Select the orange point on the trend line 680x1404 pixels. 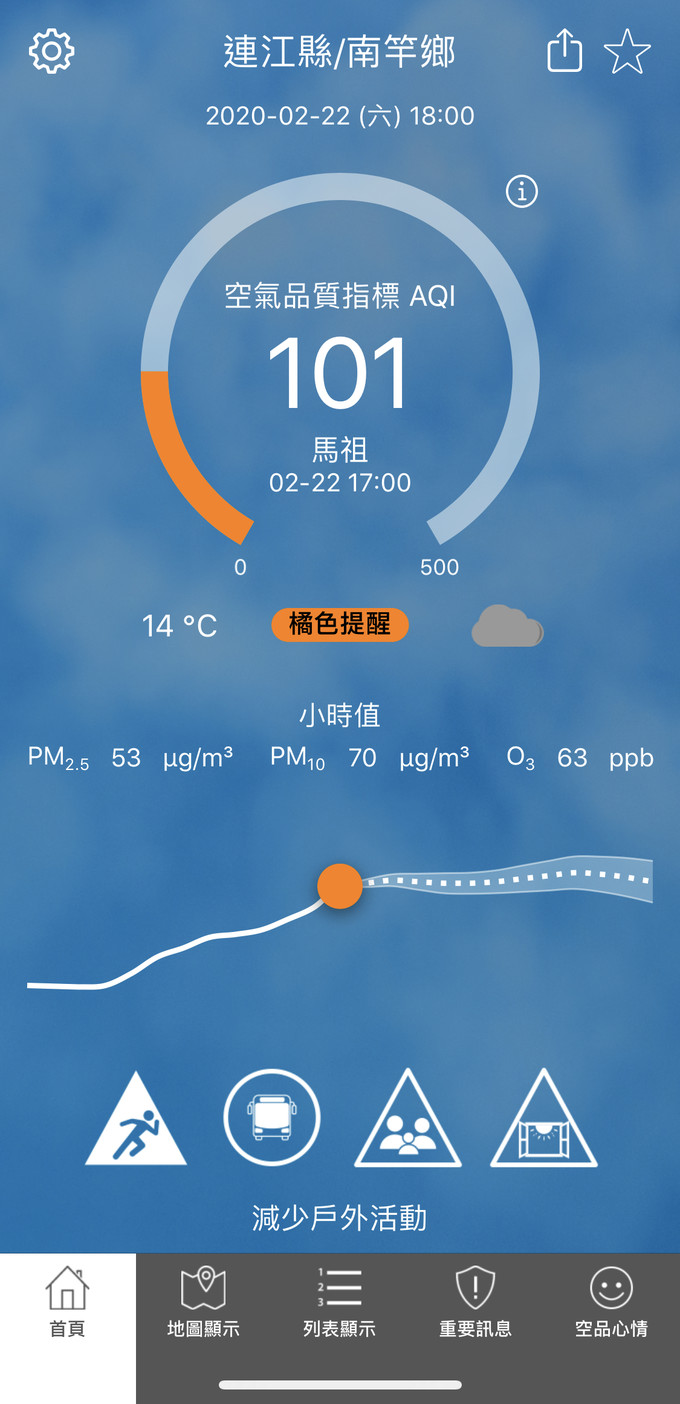point(340,886)
